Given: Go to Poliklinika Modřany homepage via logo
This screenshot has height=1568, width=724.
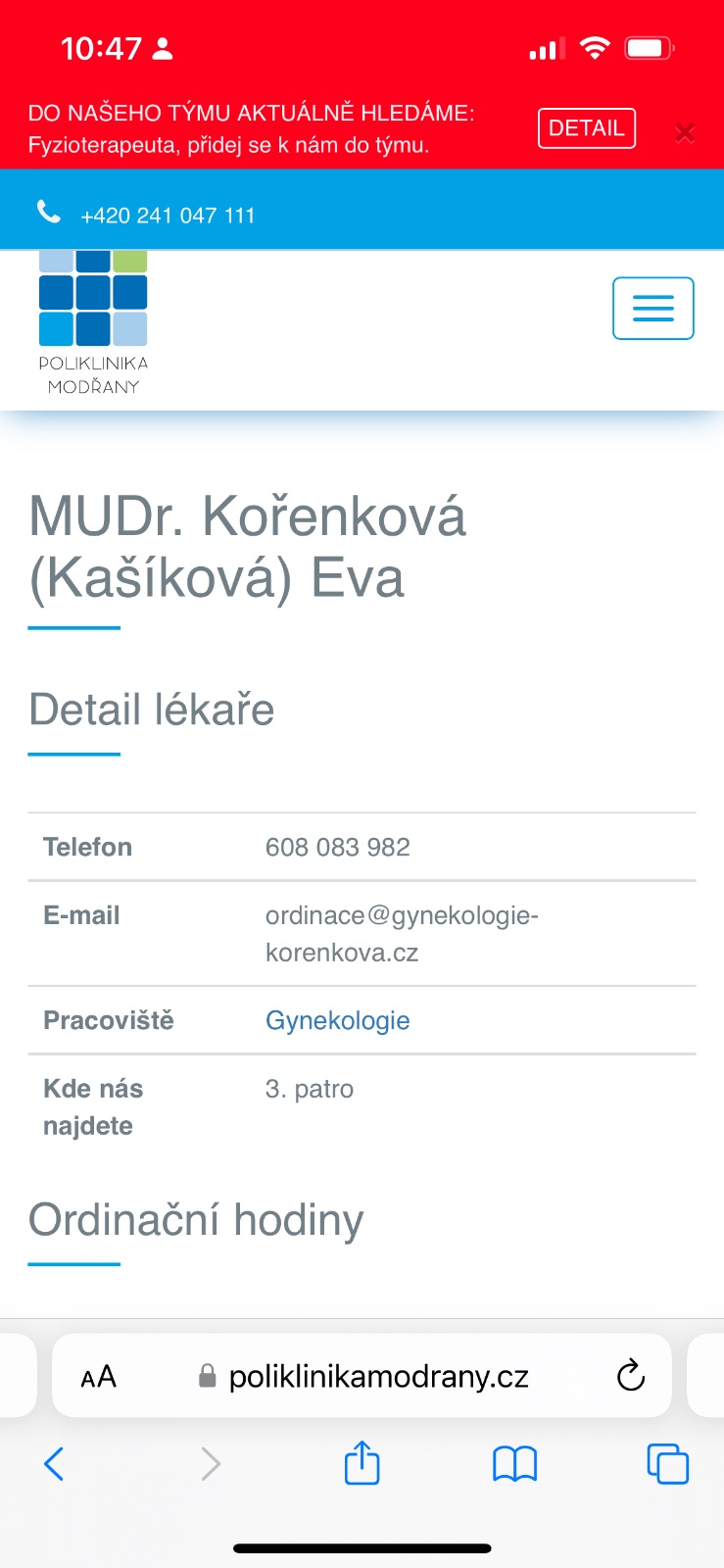Looking at the screenshot, I should (93, 321).
